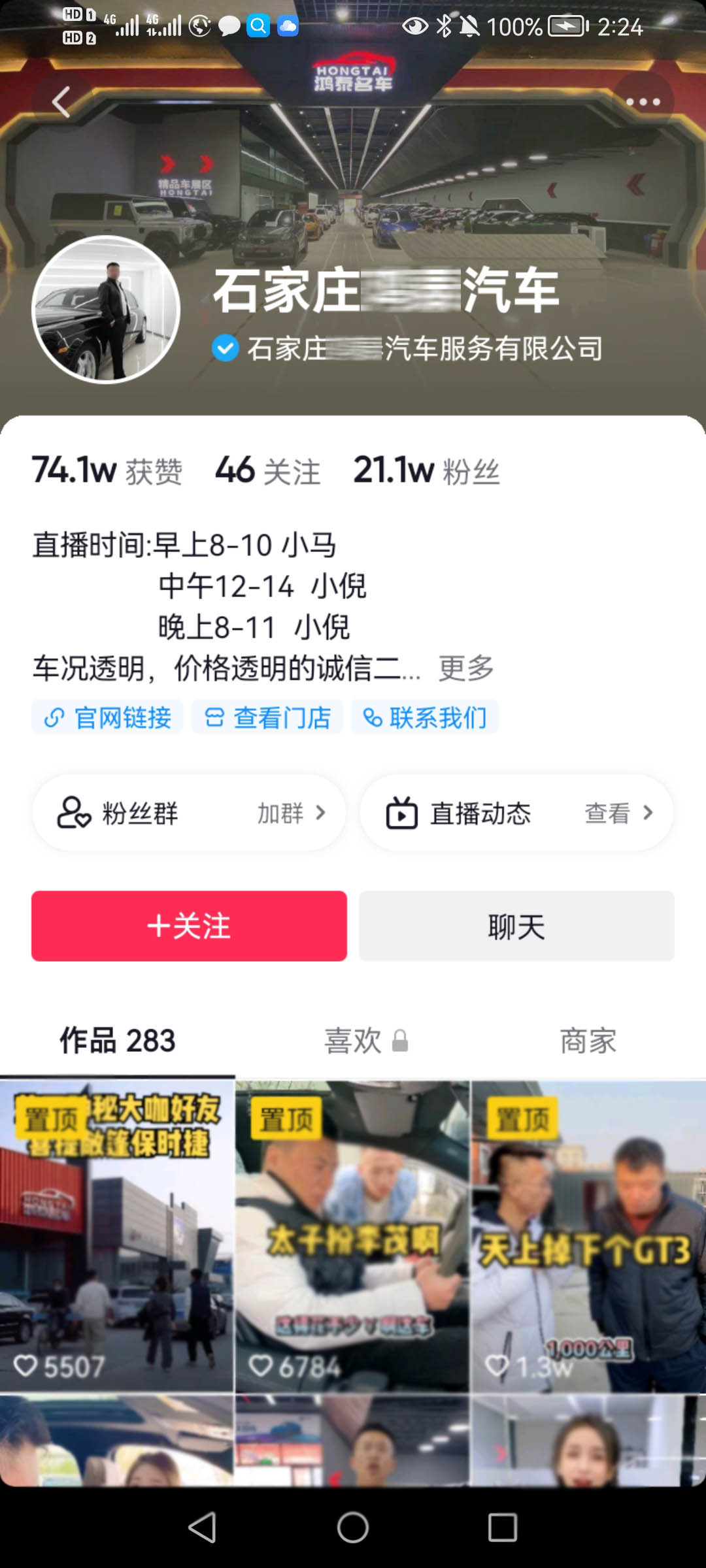
Task: Open recent apps from the navigation bar
Action: pos(502,1527)
